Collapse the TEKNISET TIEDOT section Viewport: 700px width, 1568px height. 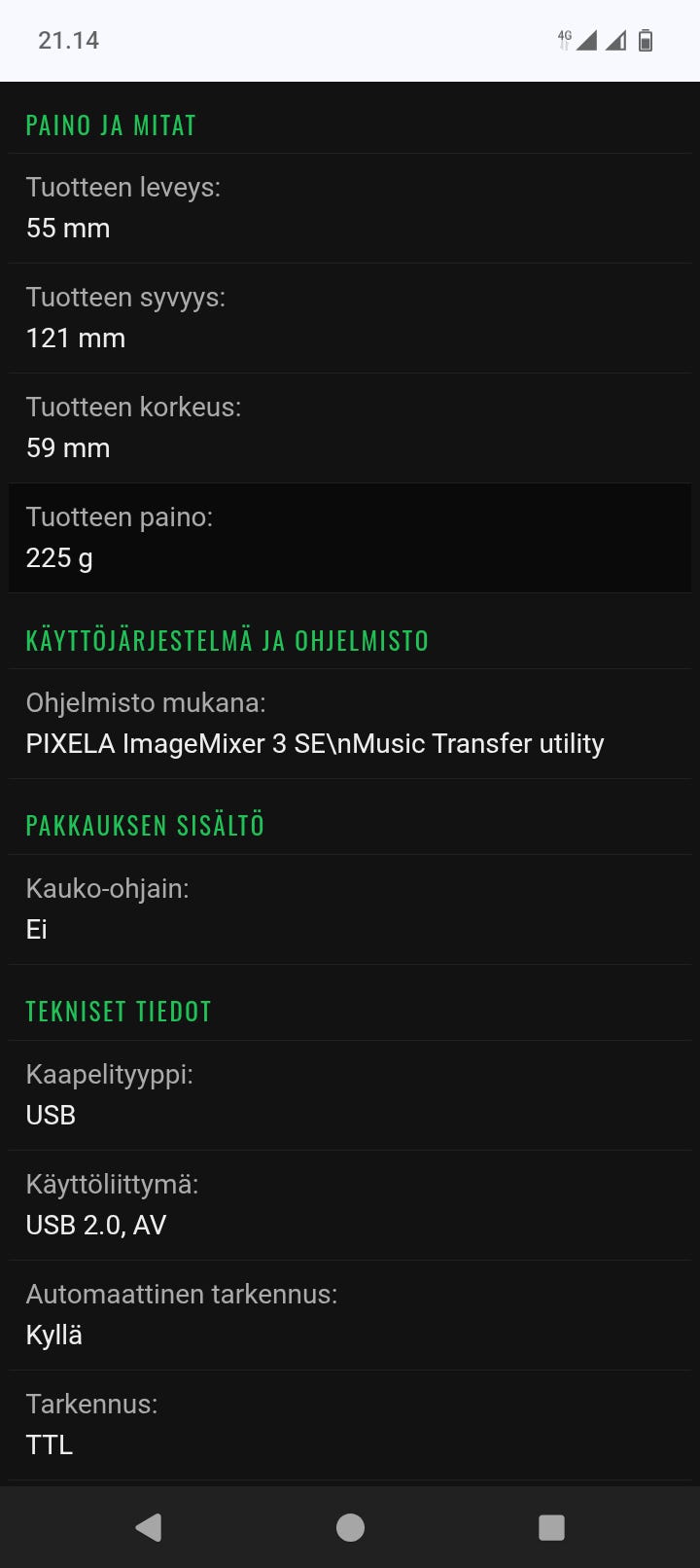point(119,1012)
